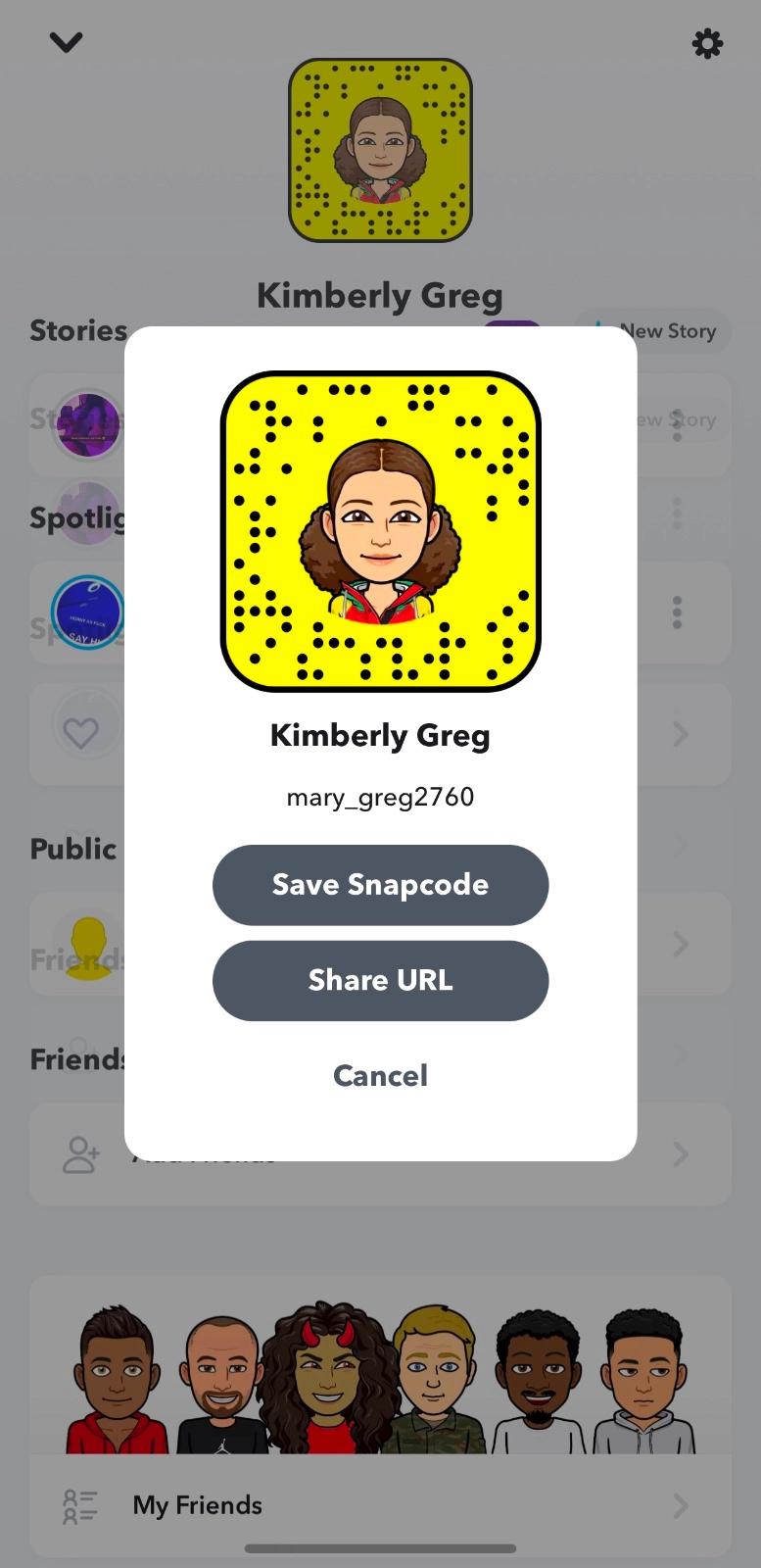Open the My Friends list
The width and height of the screenshot is (761, 1568).
380,1505
